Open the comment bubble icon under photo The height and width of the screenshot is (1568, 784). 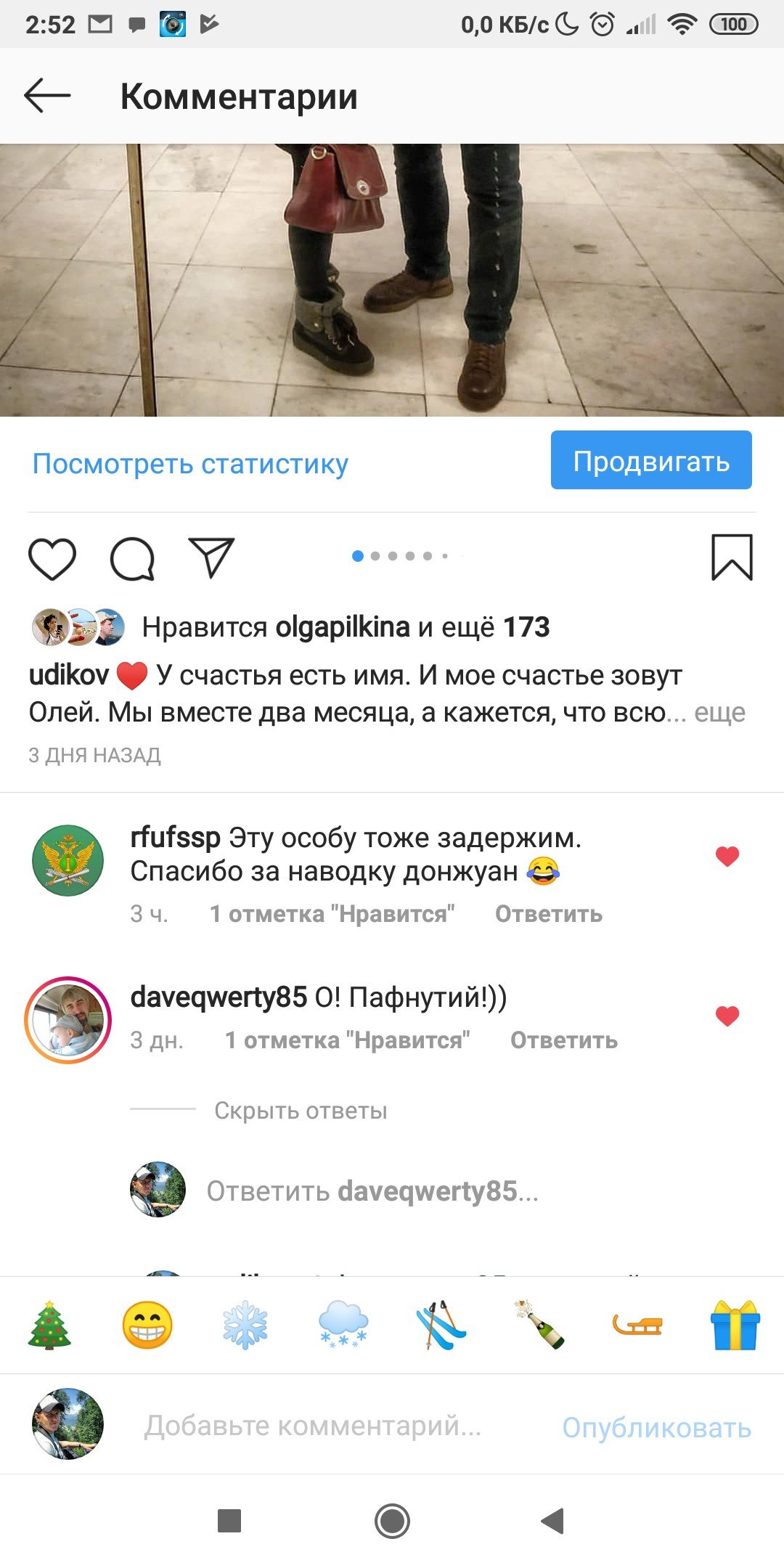tap(132, 558)
